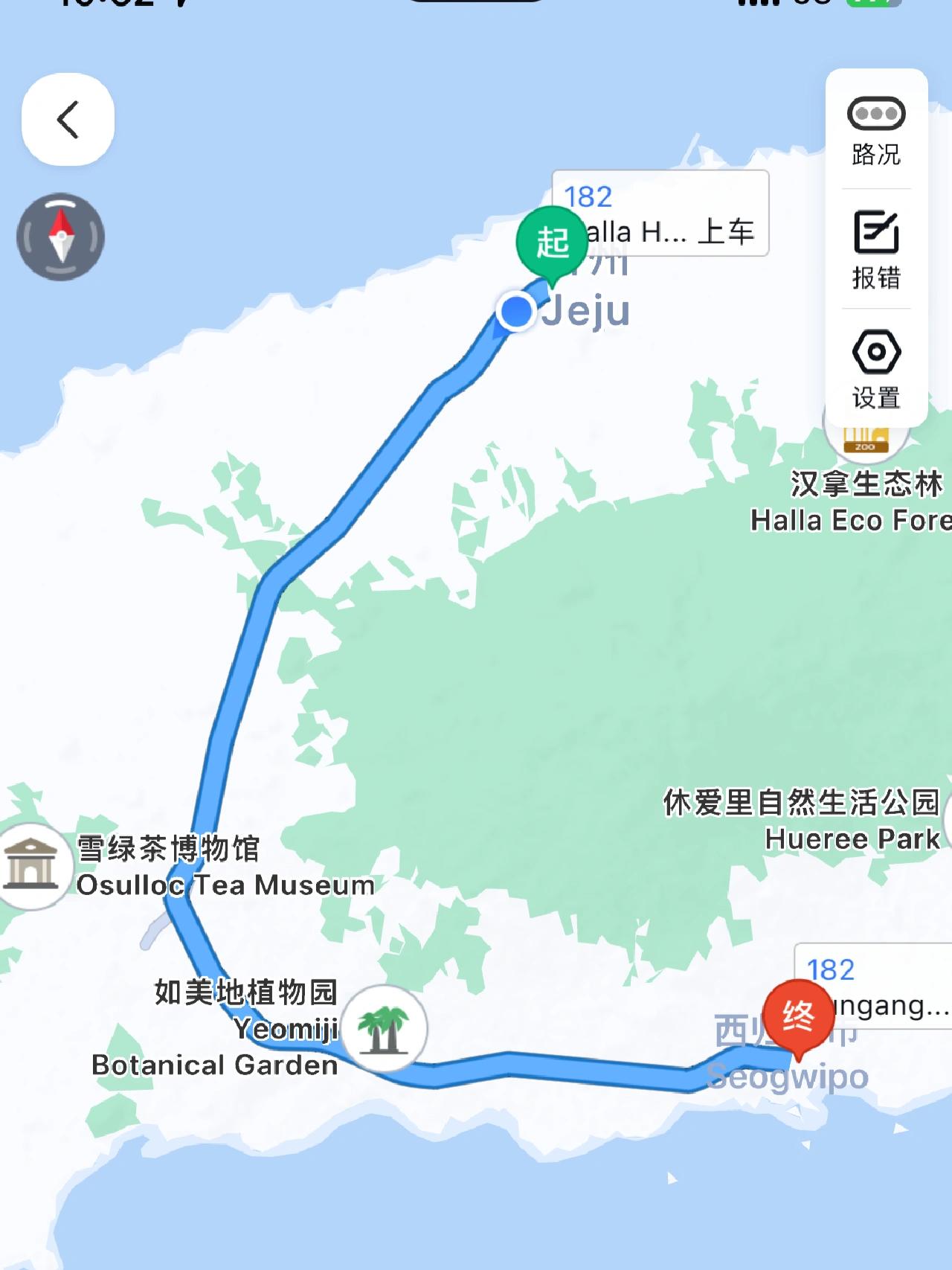Image resolution: width=952 pixels, height=1270 pixels.
Task: Open 报错 to report an error
Action: pyautogui.click(x=876, y=250)
